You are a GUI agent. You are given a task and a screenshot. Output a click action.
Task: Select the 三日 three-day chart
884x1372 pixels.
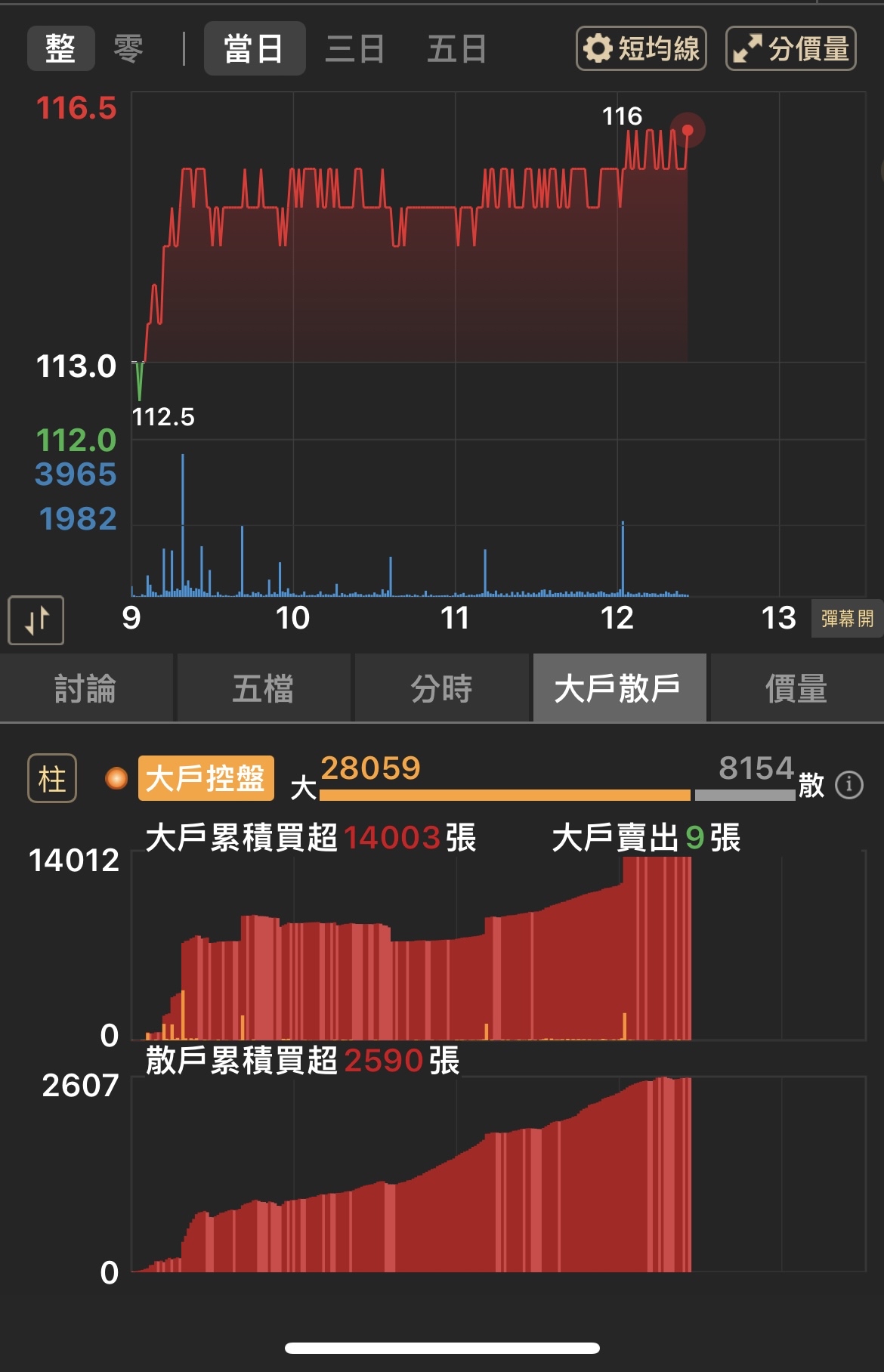(x=354, y=48)
